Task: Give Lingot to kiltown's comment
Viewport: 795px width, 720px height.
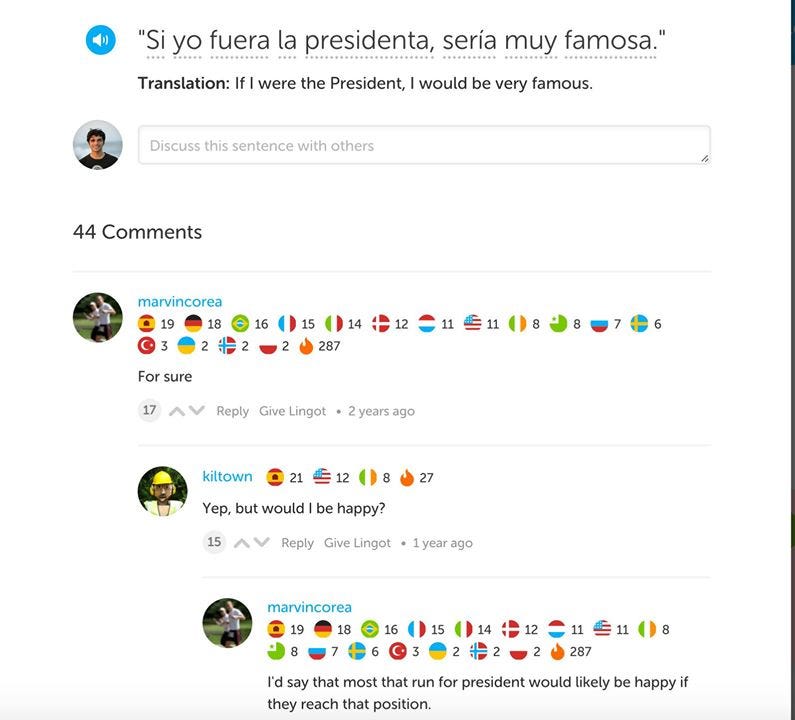Action: click(357, 543)
